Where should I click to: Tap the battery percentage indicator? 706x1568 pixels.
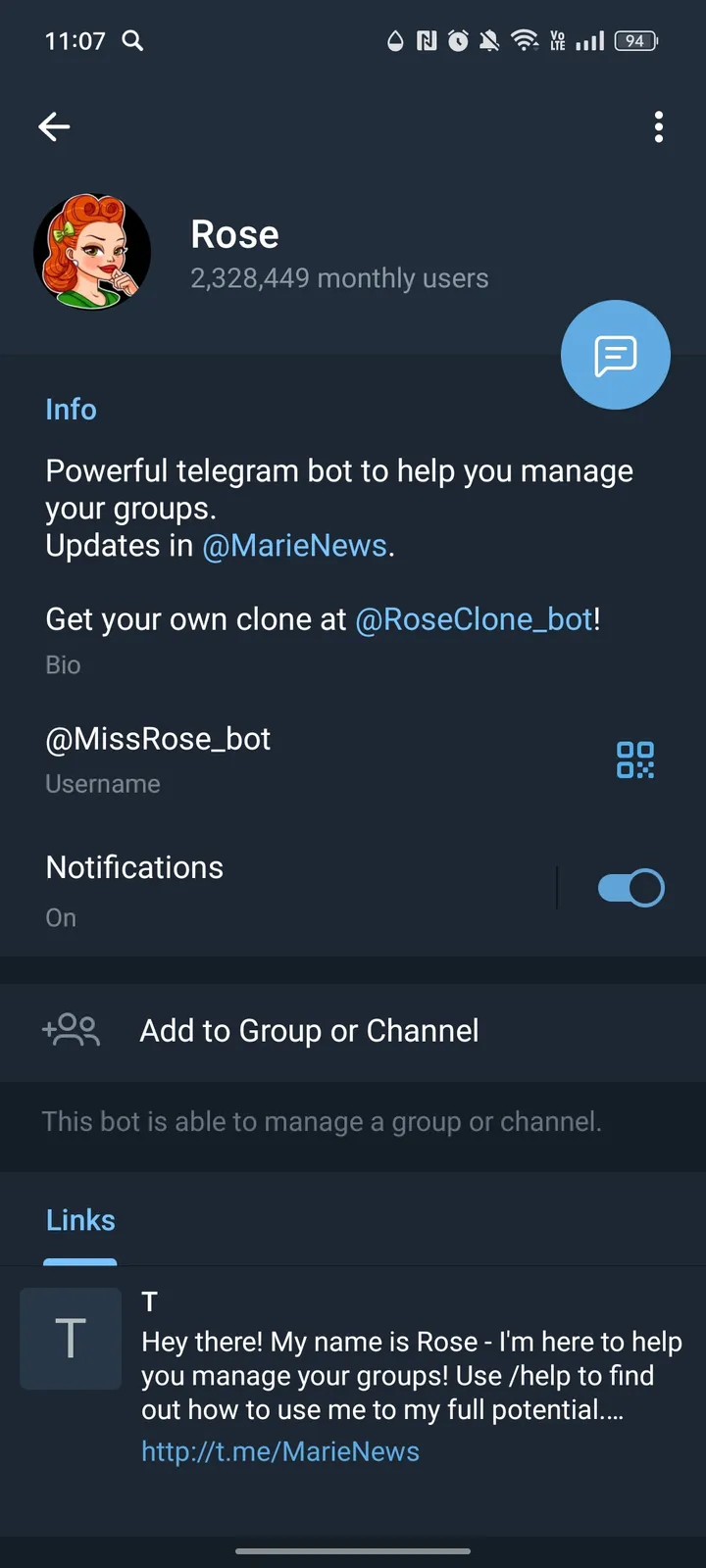click(634, 41)
